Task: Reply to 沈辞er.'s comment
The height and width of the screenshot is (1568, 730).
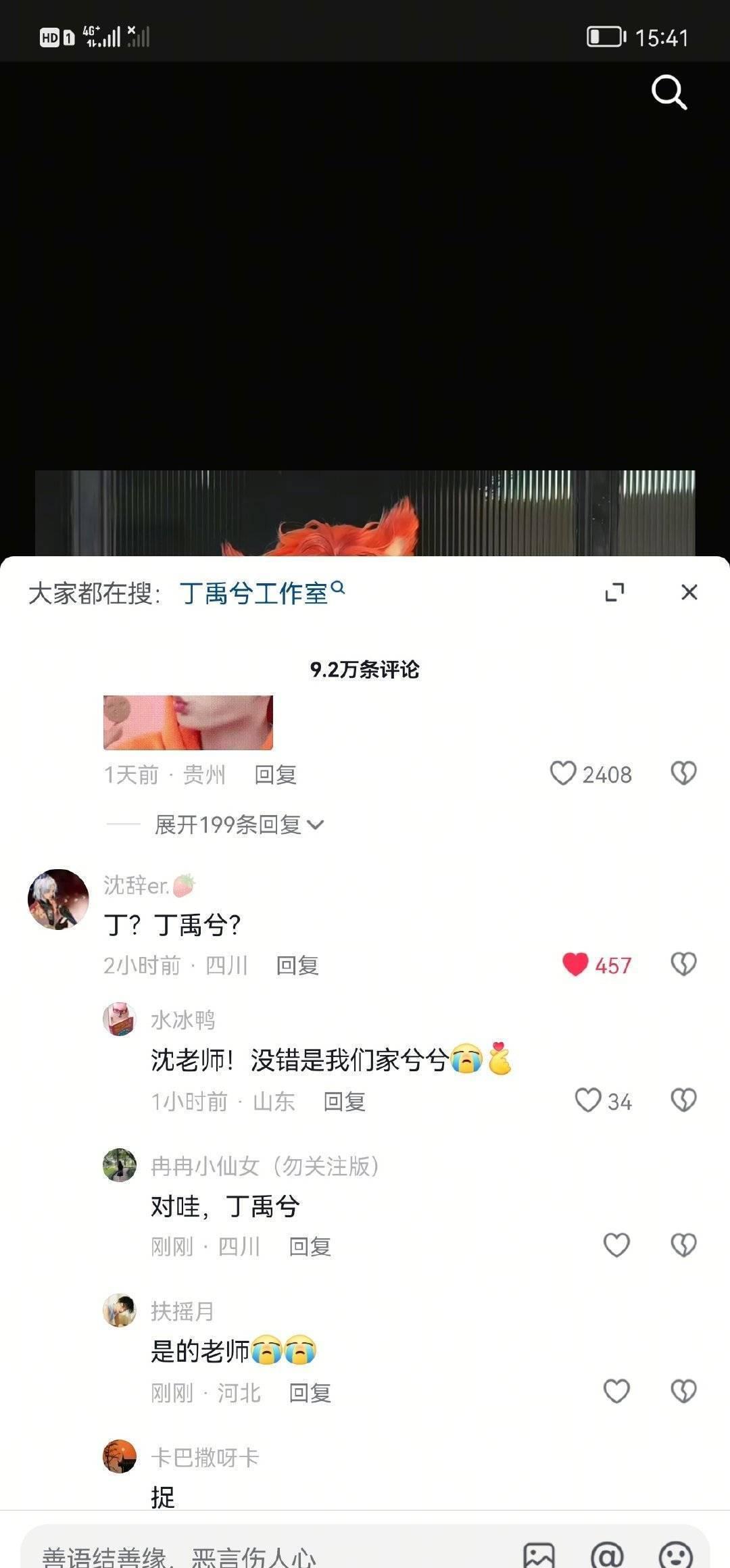Action: tap(297, 965)
